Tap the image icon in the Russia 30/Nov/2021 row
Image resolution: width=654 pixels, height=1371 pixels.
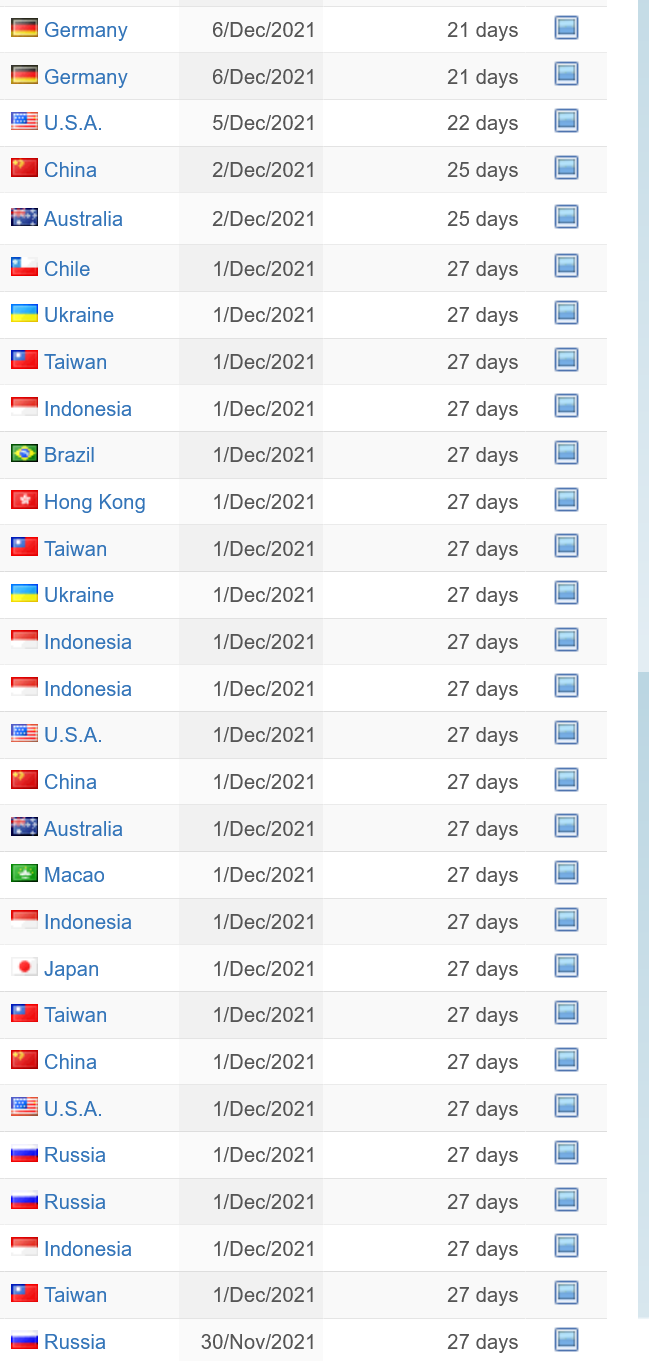(x=567, y=1340)
